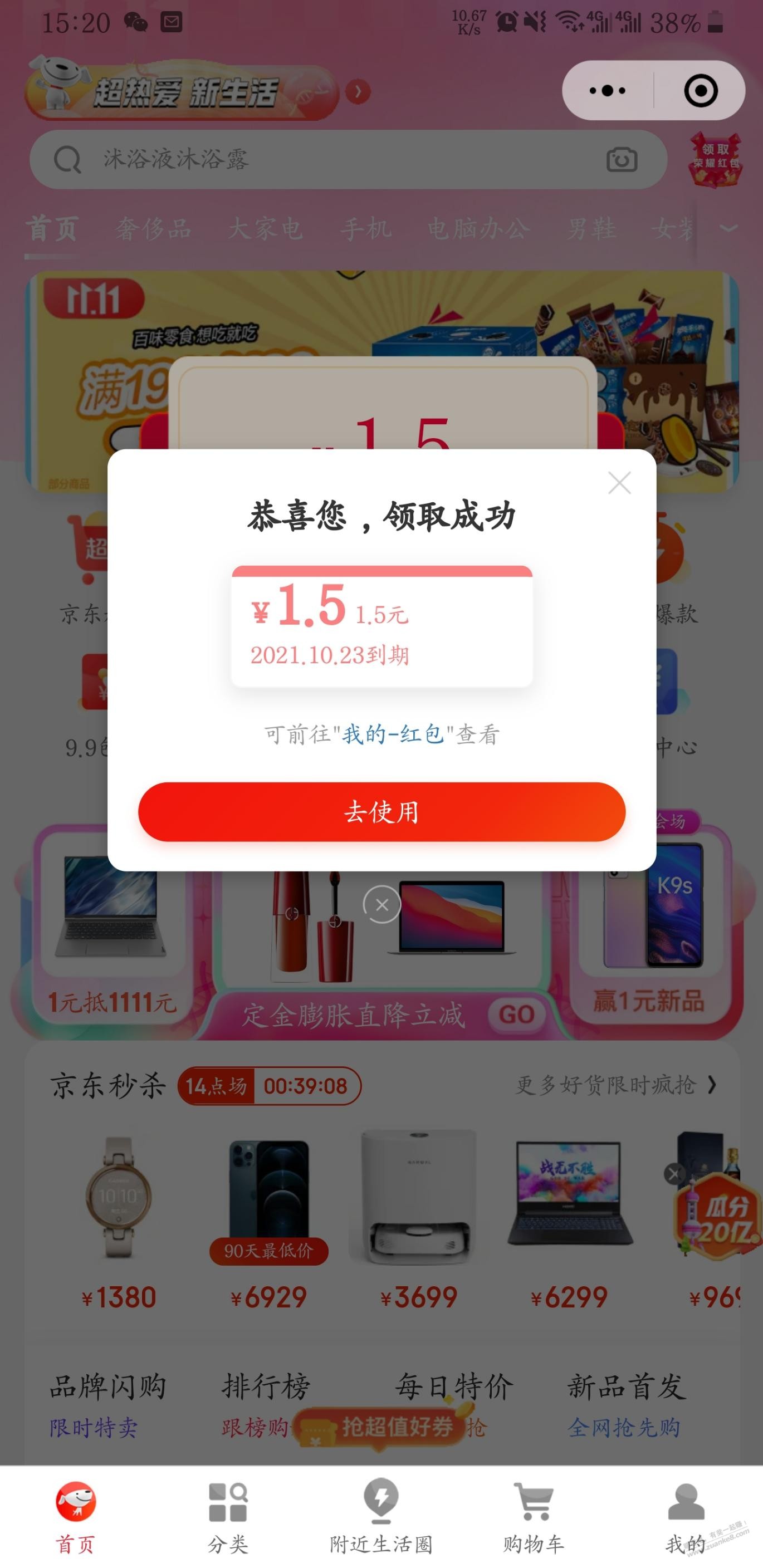
Task: Close the mini program via the circle icon
Action: coord(700,91)
